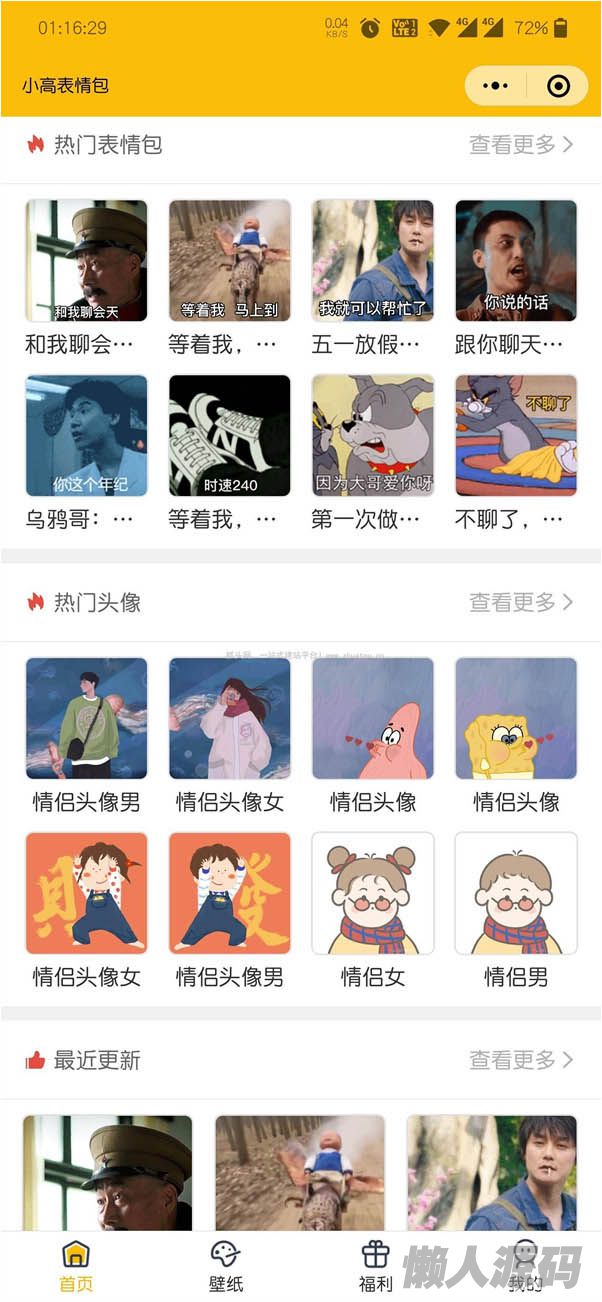Go to the 福利 tab
This screenshot has height=1302, width=602.
tap(375, 1266)
